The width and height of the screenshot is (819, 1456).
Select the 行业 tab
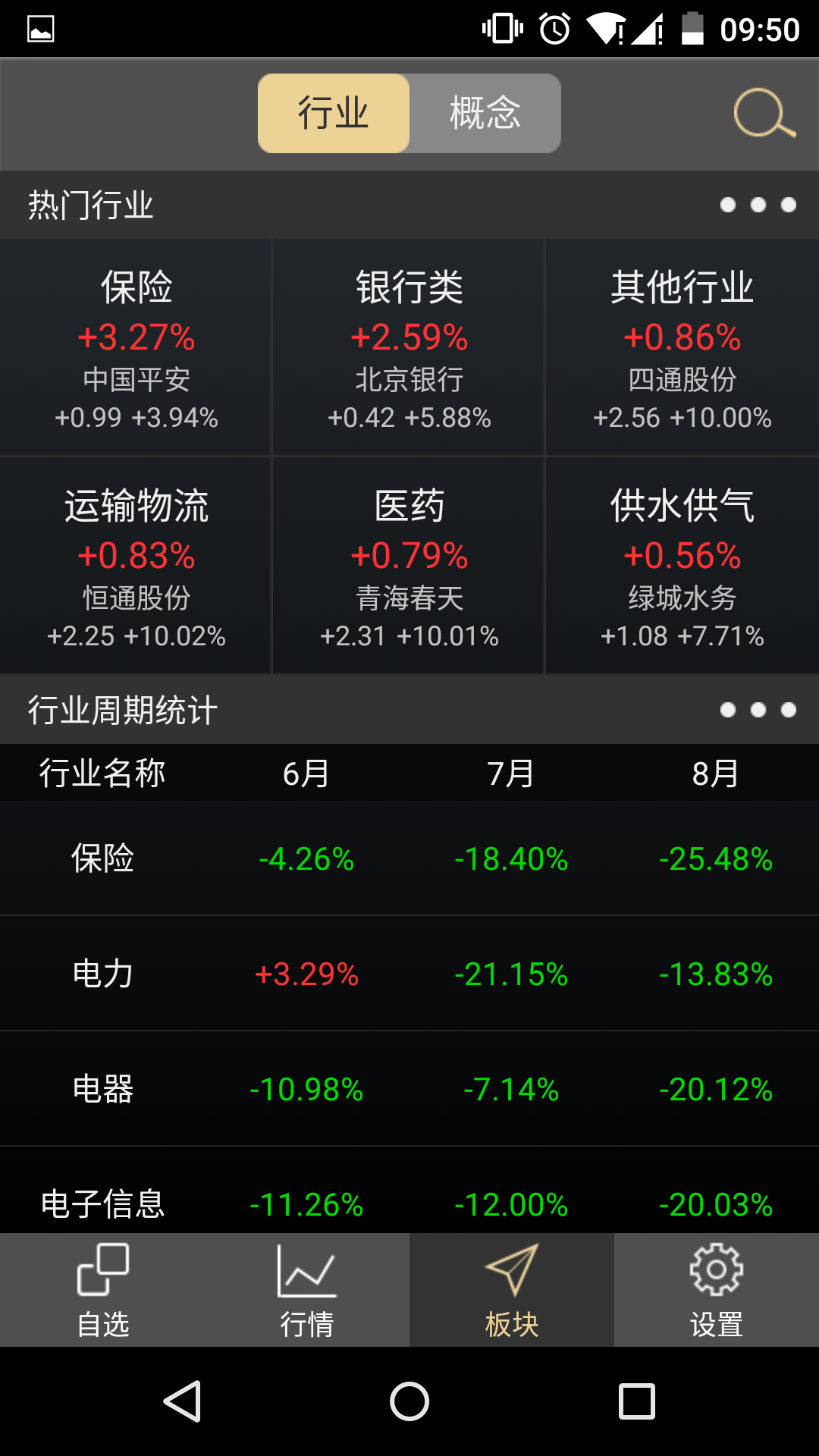tap(334, 113)
